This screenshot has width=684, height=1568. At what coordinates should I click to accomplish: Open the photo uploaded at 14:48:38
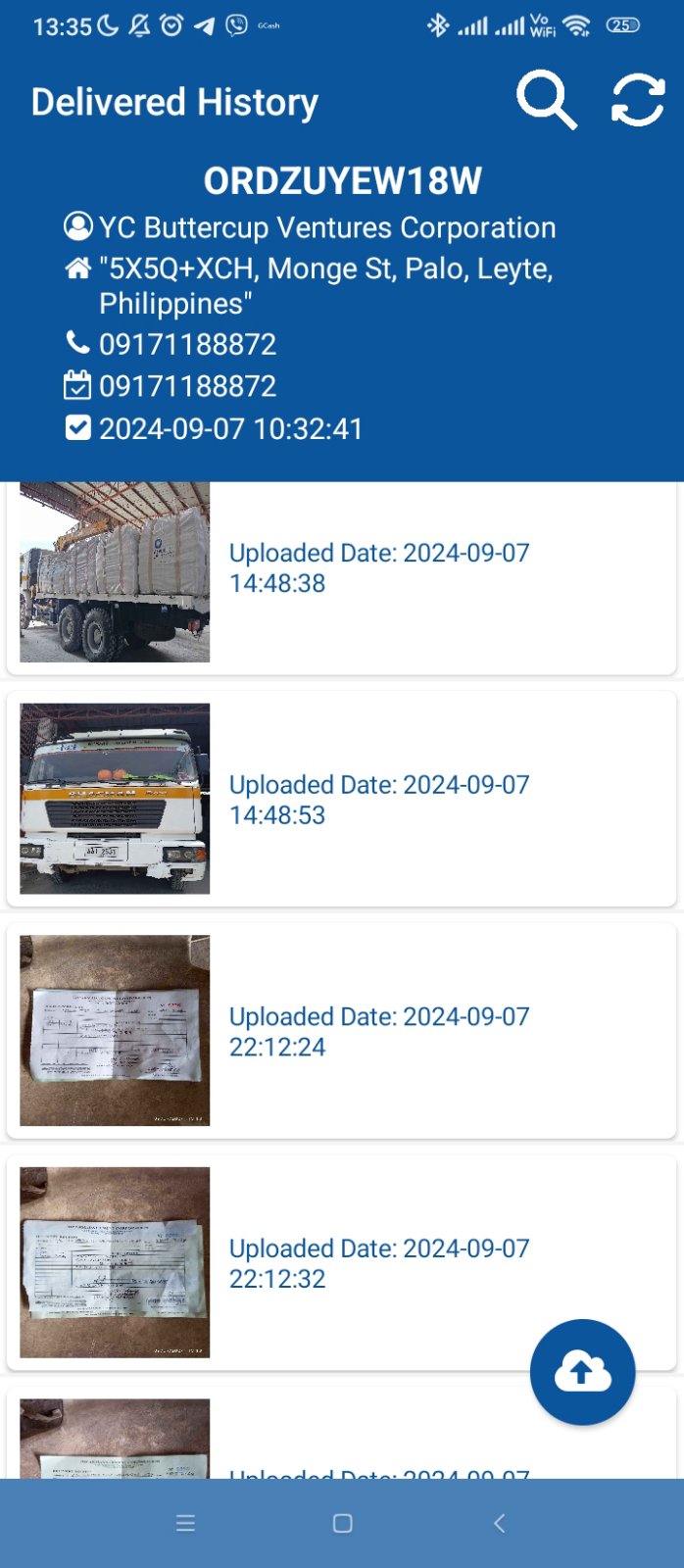(115, 572)
